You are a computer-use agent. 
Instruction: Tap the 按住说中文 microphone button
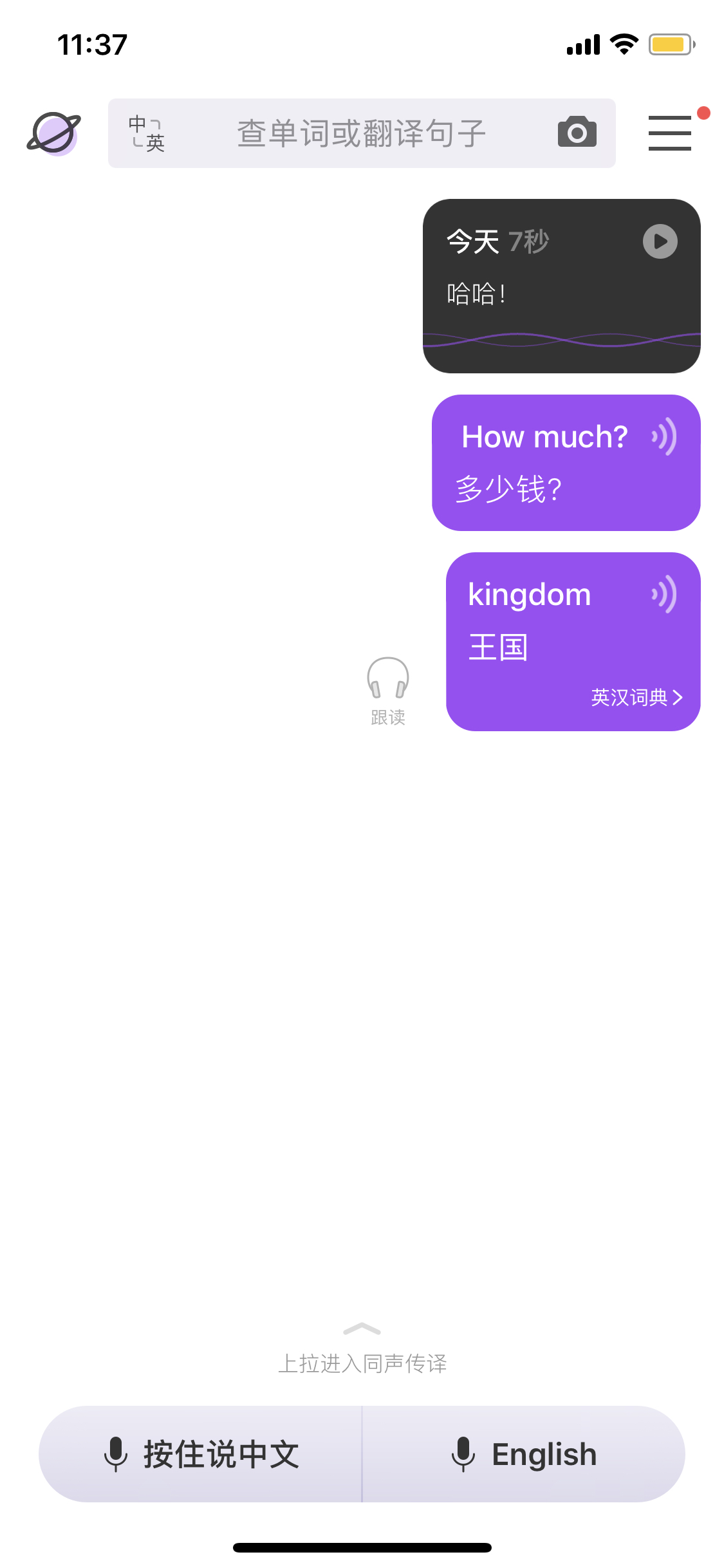click(x=201, y=1454)
